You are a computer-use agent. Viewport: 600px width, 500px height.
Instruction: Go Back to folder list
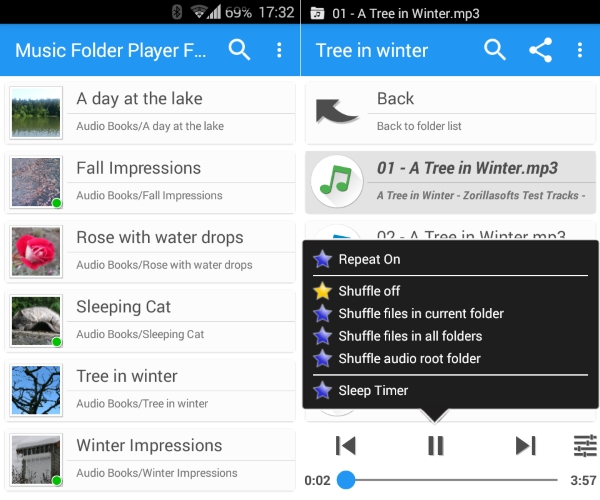click(x=450, y=112)
